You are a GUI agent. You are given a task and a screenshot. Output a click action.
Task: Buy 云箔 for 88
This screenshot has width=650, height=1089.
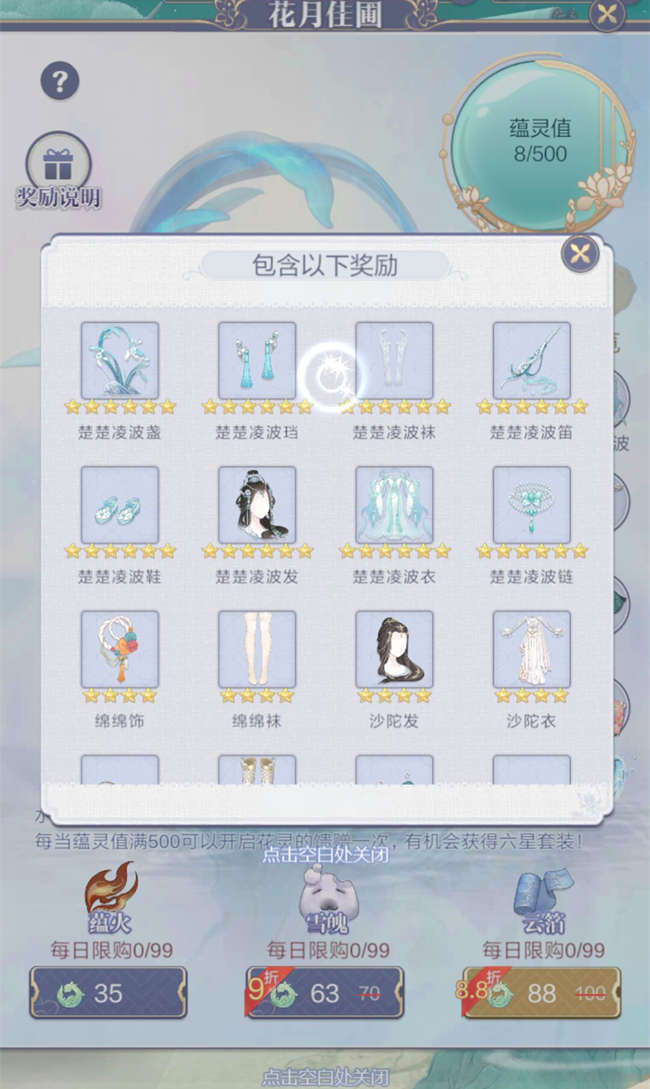click(541, 993)
